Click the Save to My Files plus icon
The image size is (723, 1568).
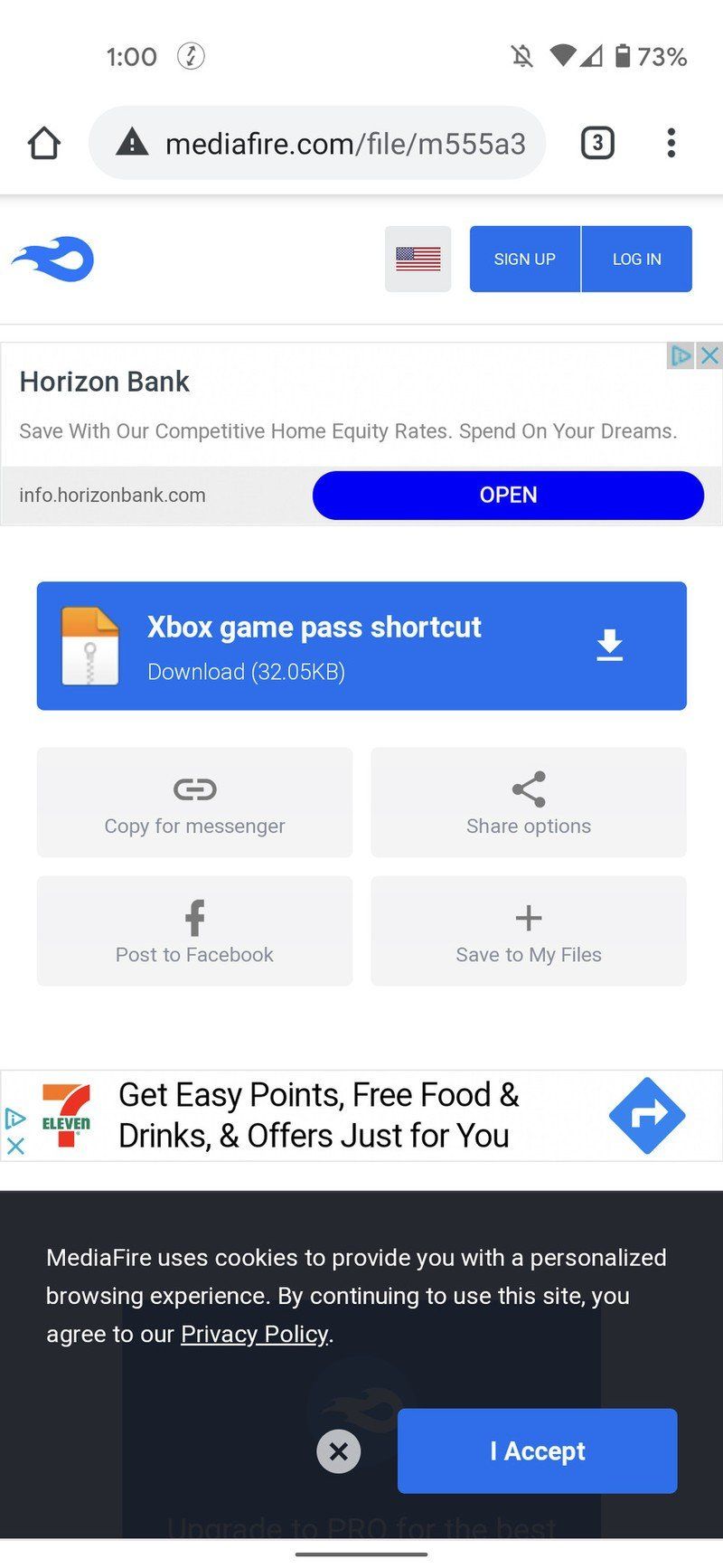point(528,917)
